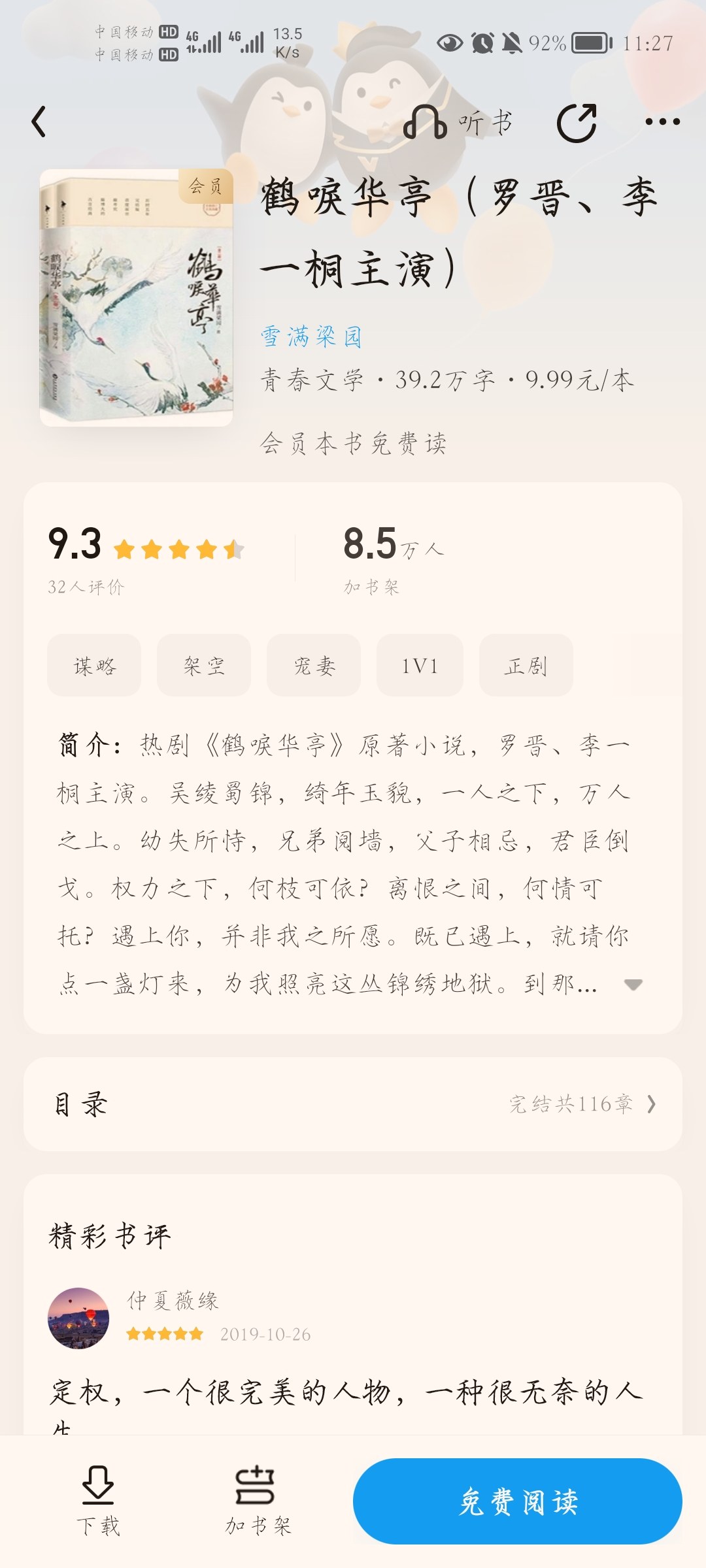Start reading with 免费阅读
706x1568 pixels.
click(x=518, y=1501)
